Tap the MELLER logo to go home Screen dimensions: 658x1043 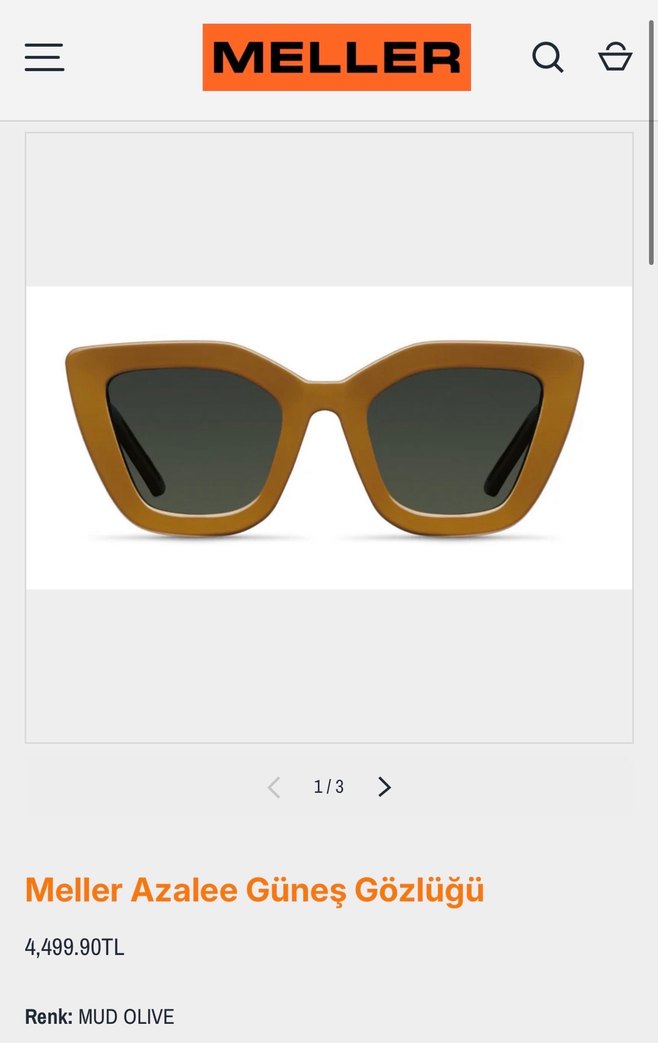tap(336, 58)
